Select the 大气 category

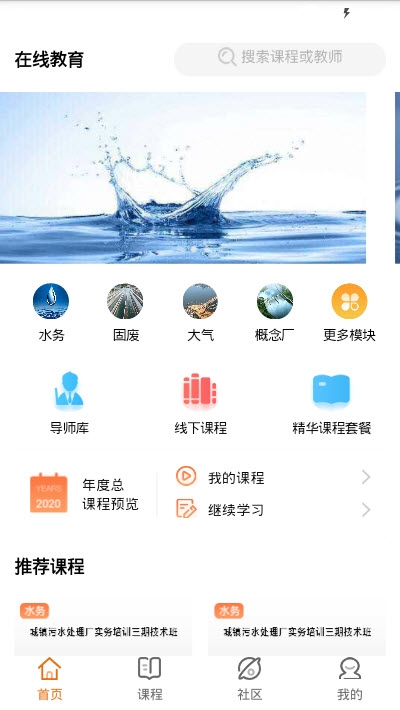(200, 313)
